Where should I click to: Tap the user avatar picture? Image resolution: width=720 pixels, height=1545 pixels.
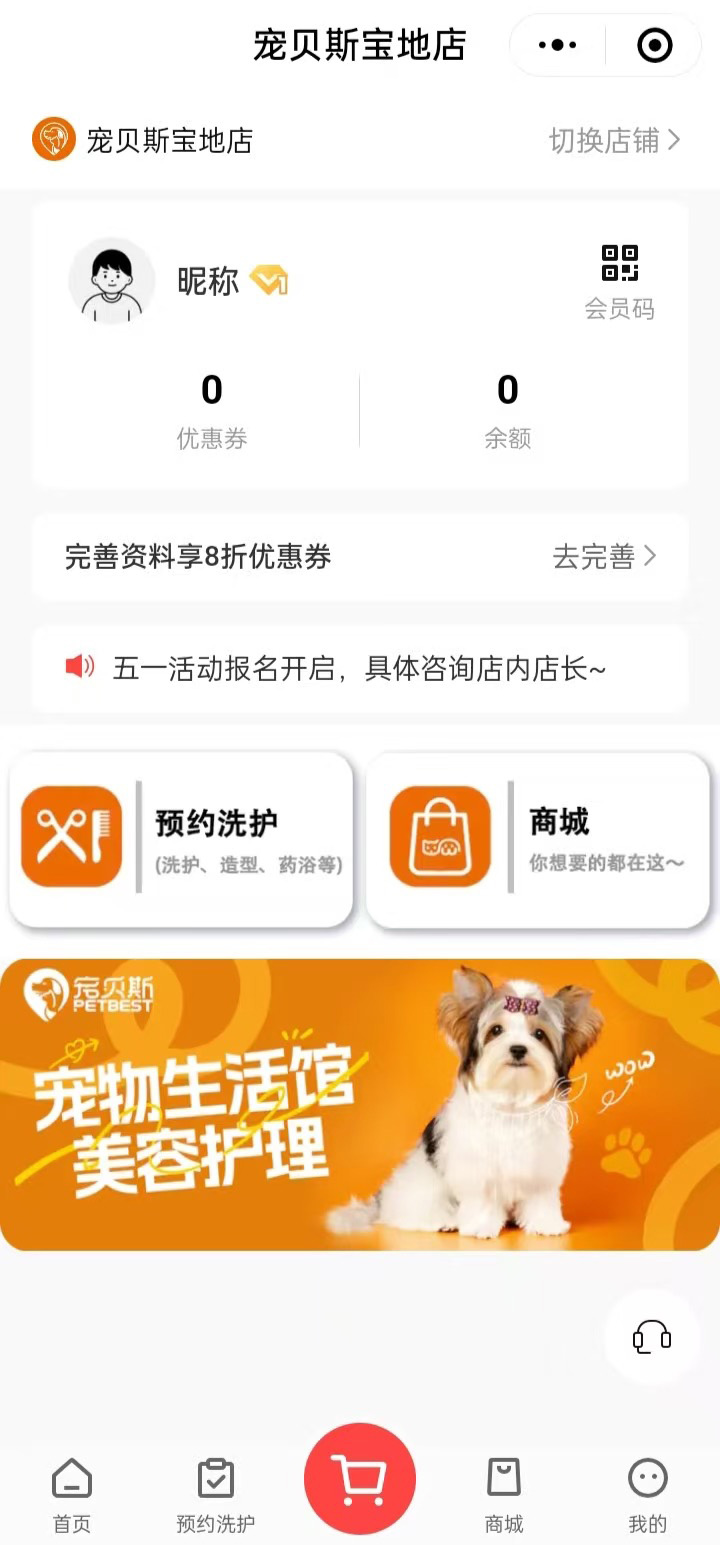(x=111, y=281)
